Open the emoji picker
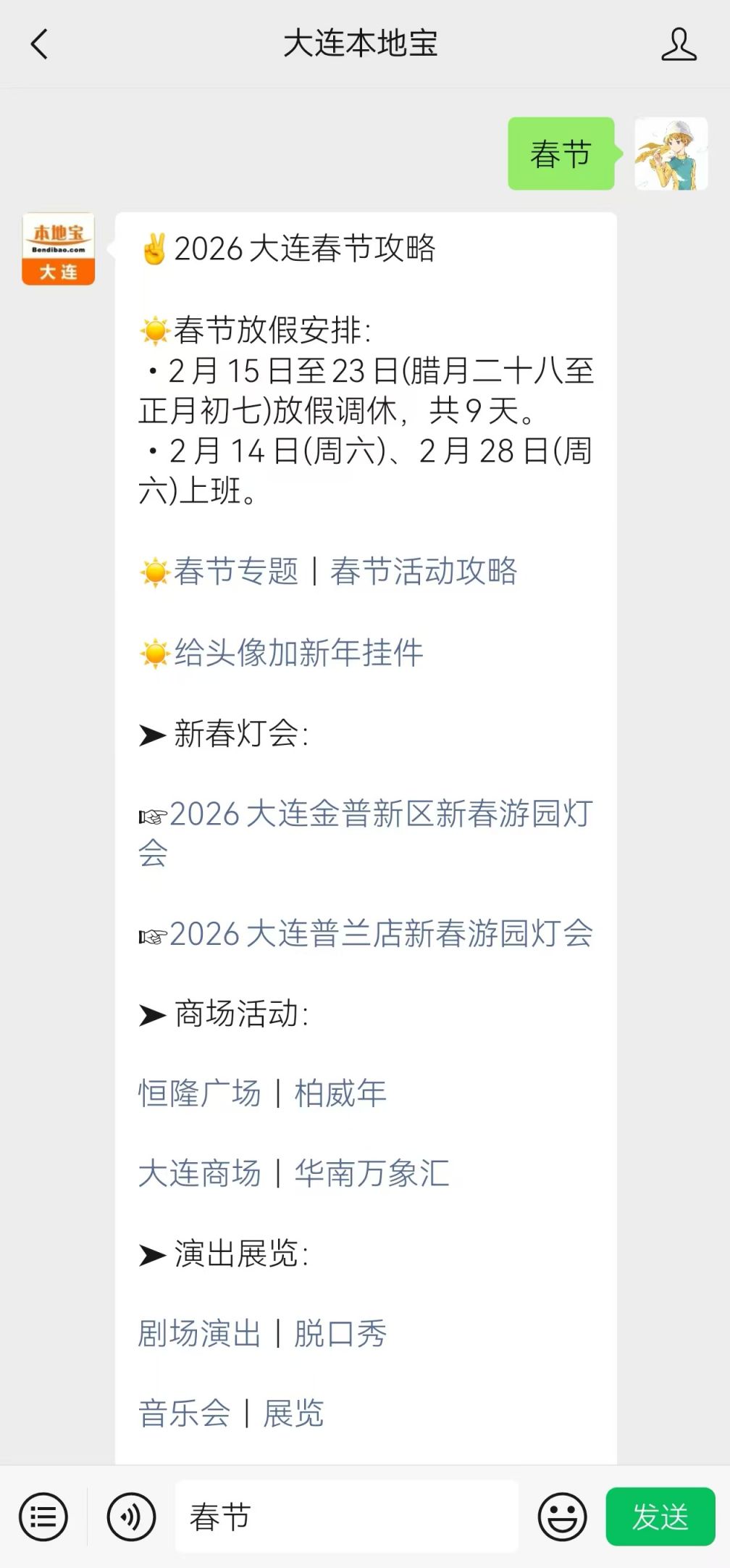The width and height of the screenshot is (730, 1568). pyautogui.click(x=562, y=1517)
